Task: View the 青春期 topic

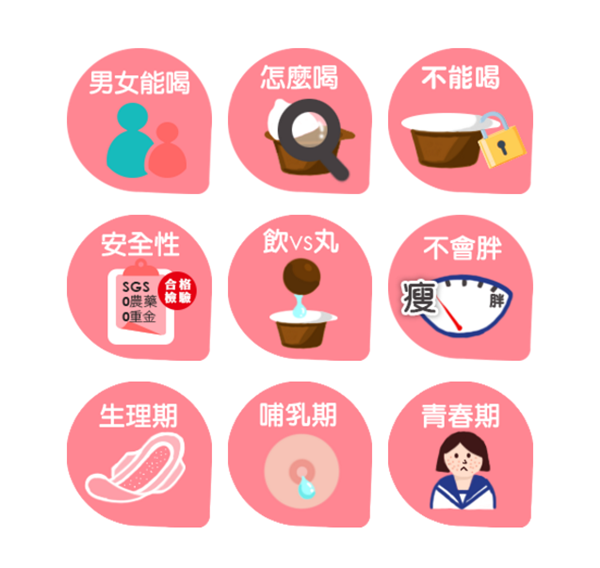Action: click(x=460, y=455)
